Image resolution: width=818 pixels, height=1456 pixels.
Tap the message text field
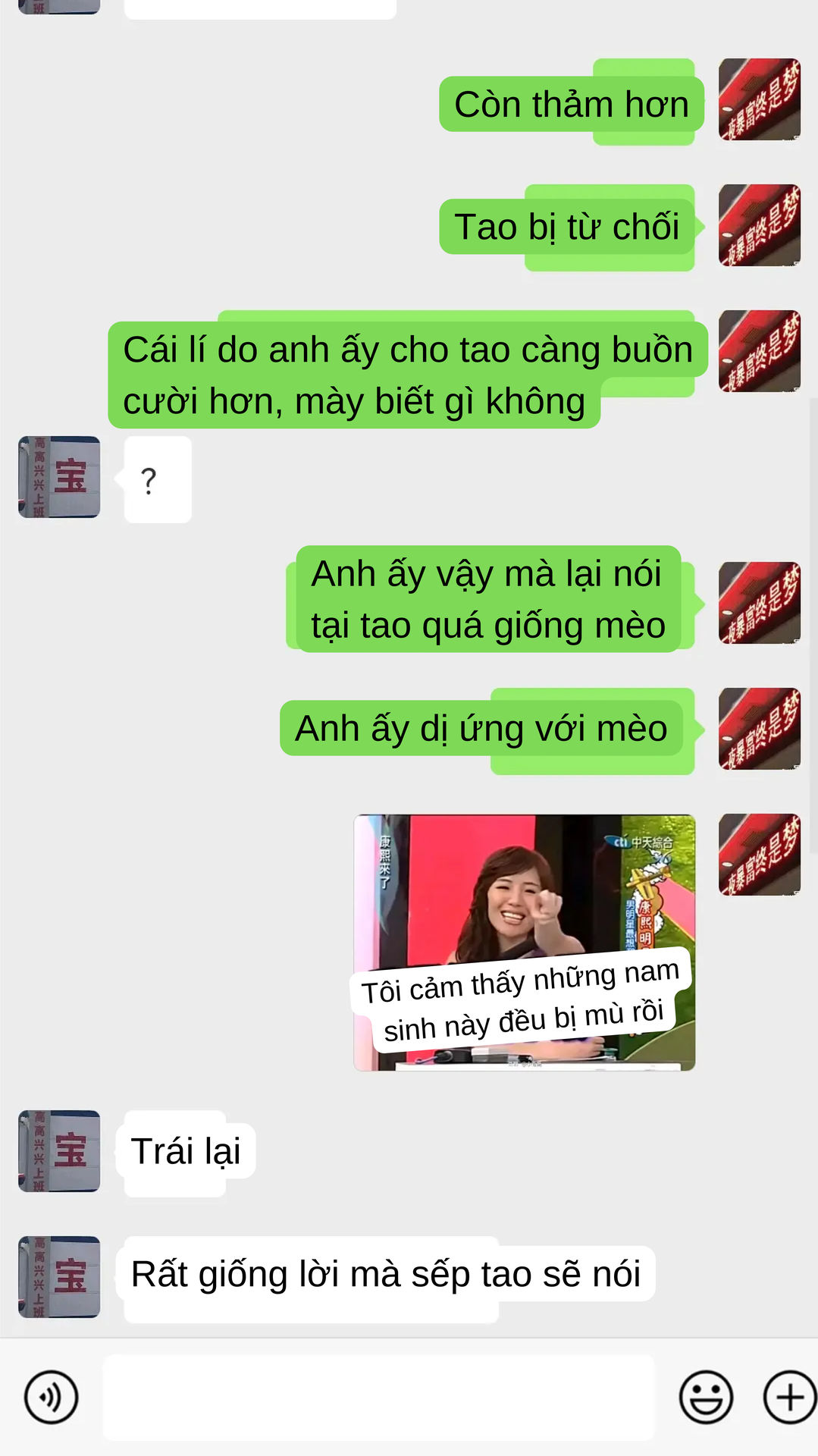click(x=379, y=1397)
